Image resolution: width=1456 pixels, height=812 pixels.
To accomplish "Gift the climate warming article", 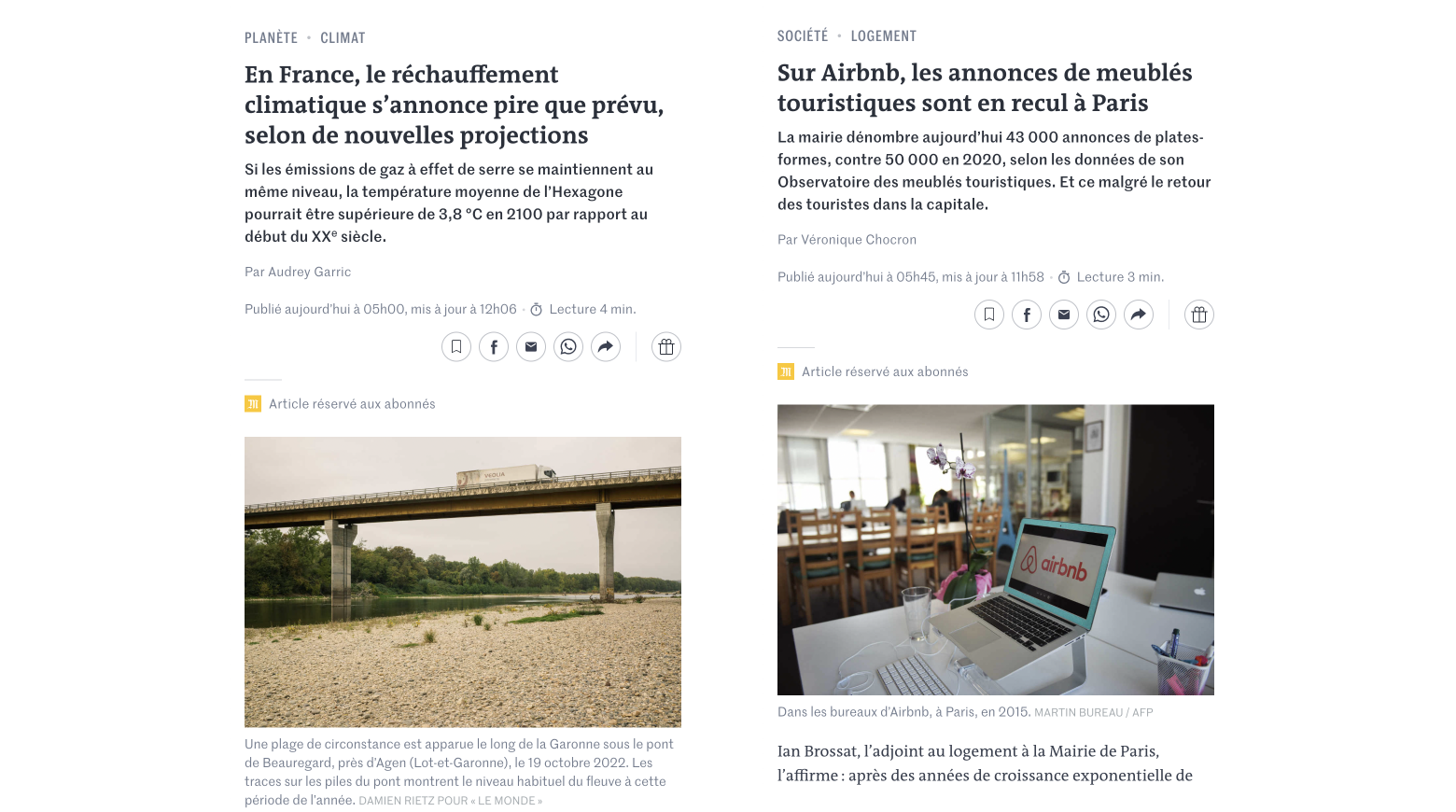I will [666, 347].
